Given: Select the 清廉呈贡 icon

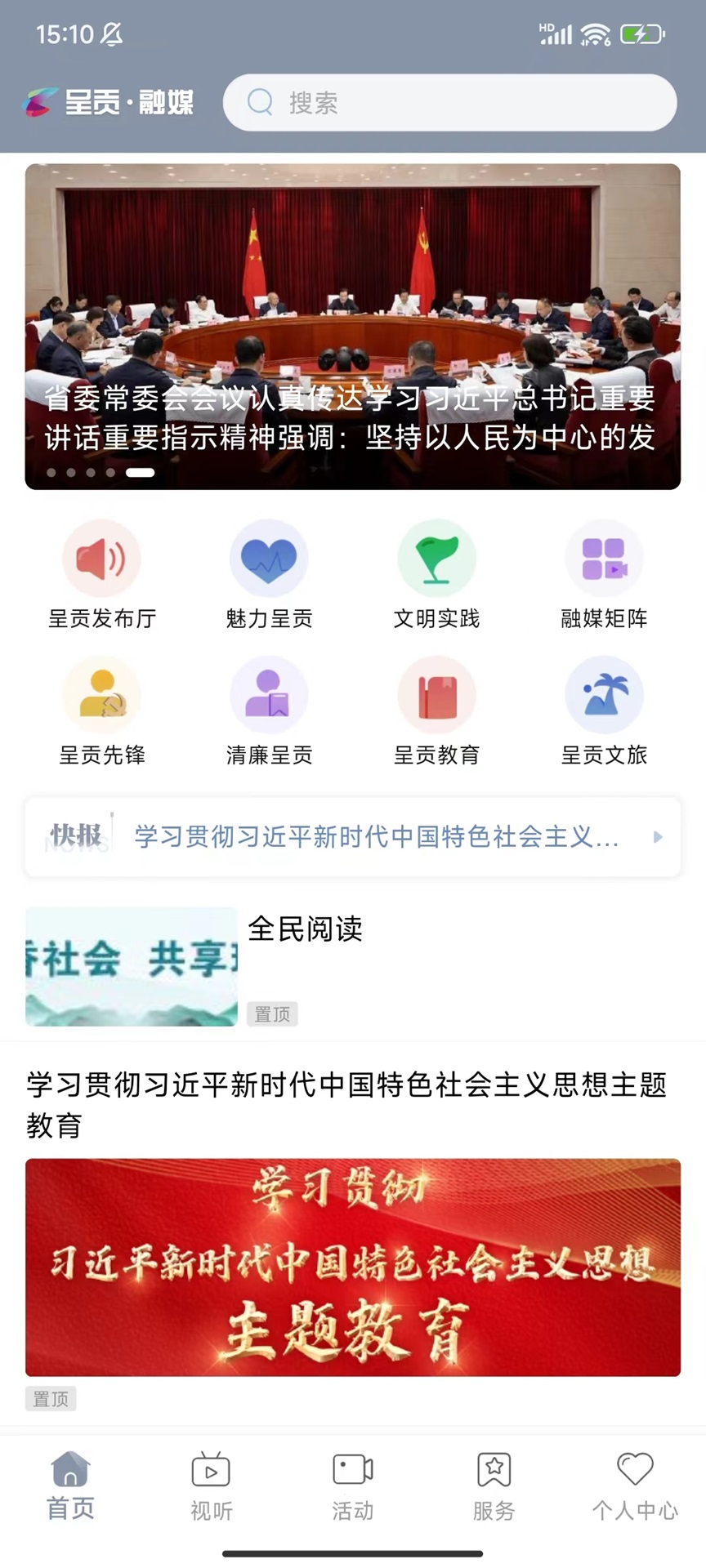Looking at the screenshot, I should pos(269,694).
